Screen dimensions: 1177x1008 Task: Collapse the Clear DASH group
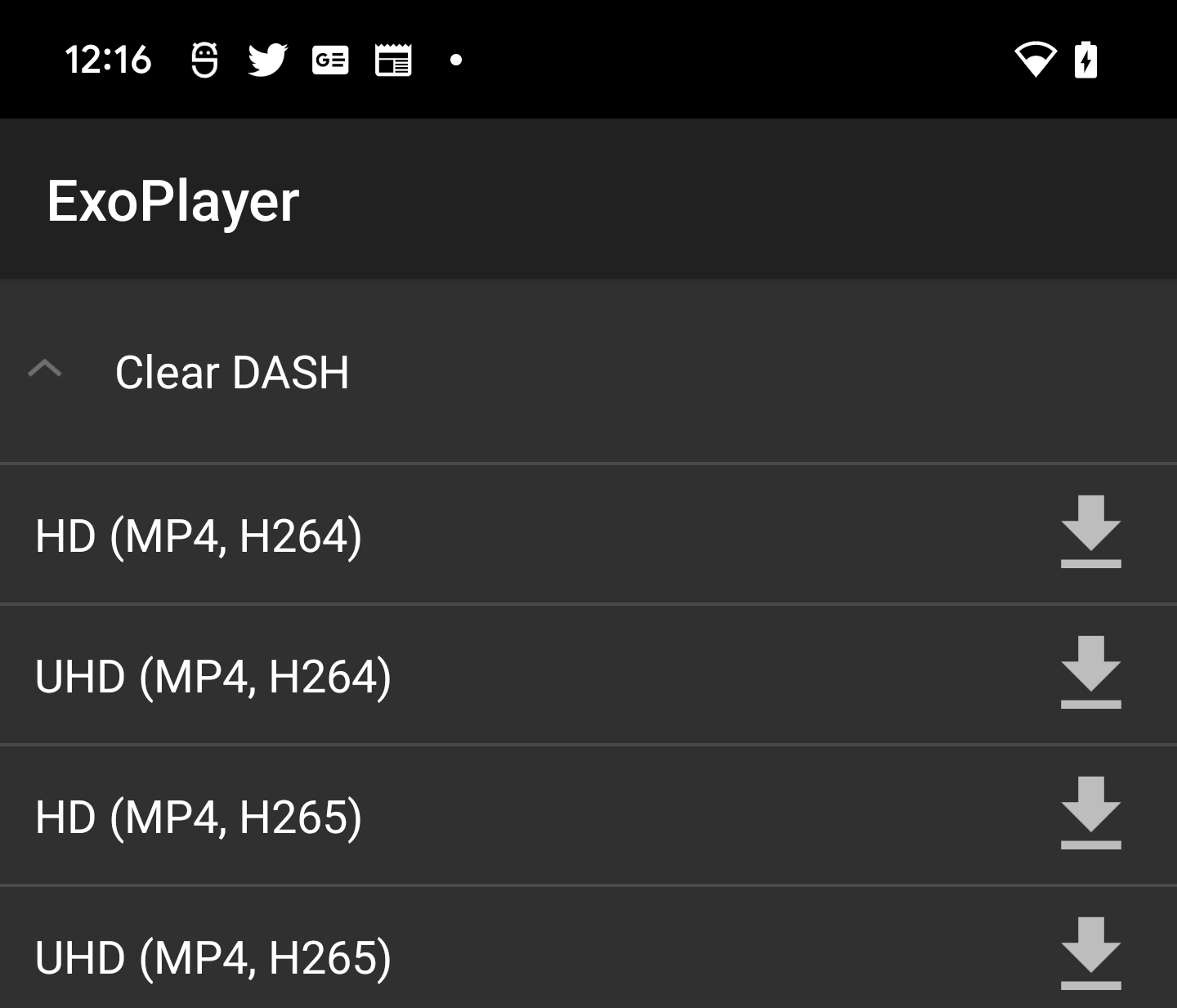[45, 371]
